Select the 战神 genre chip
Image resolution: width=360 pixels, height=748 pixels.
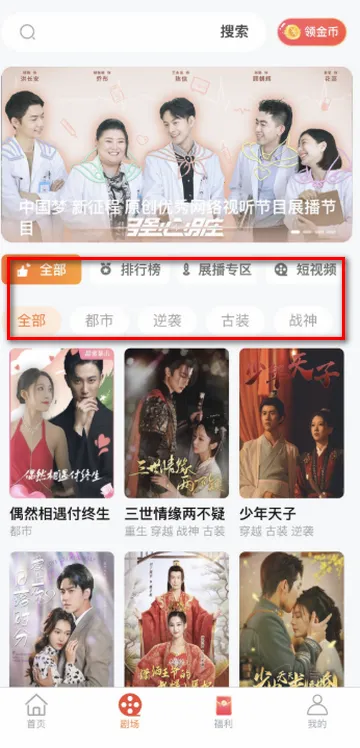(x=303, y=321)
